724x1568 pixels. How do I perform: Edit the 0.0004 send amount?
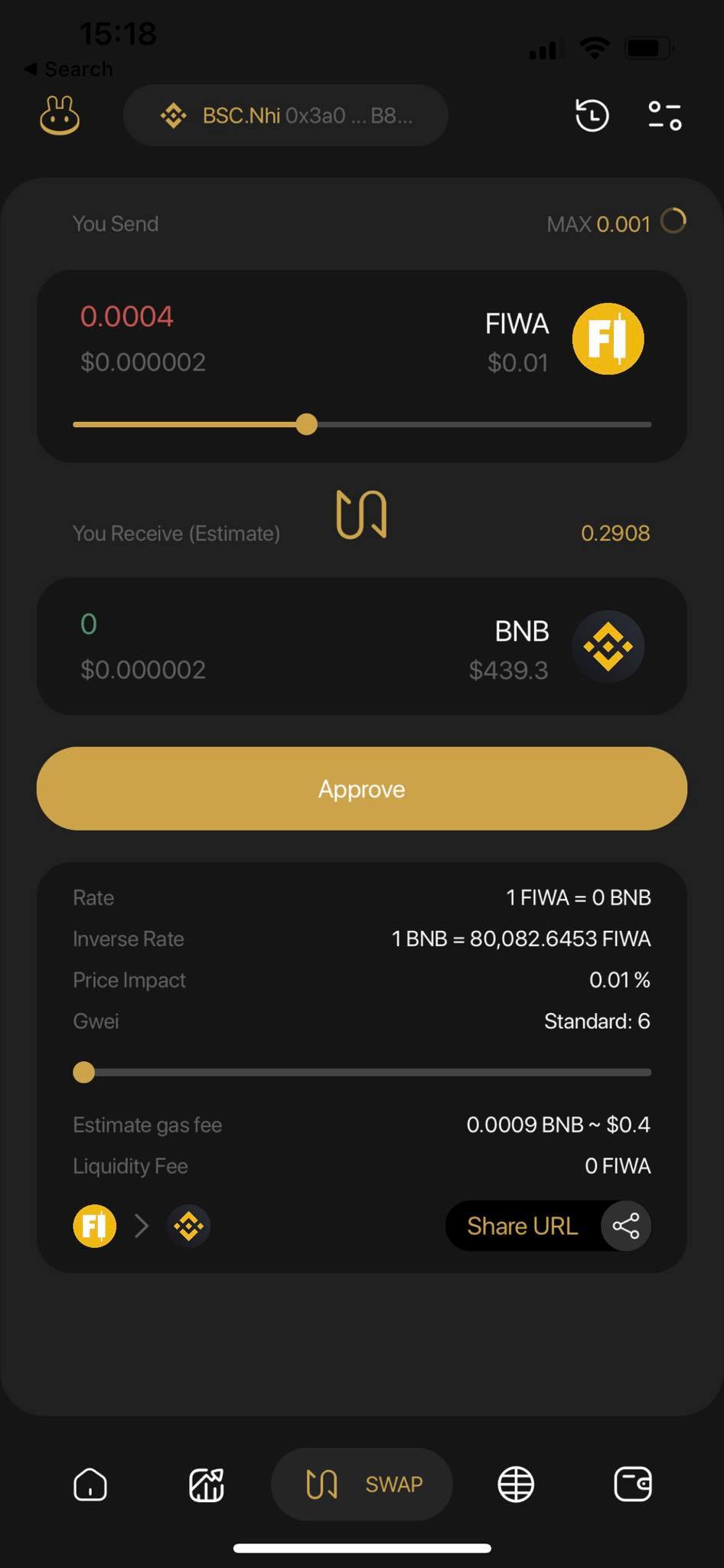click(x=127, y=317)
